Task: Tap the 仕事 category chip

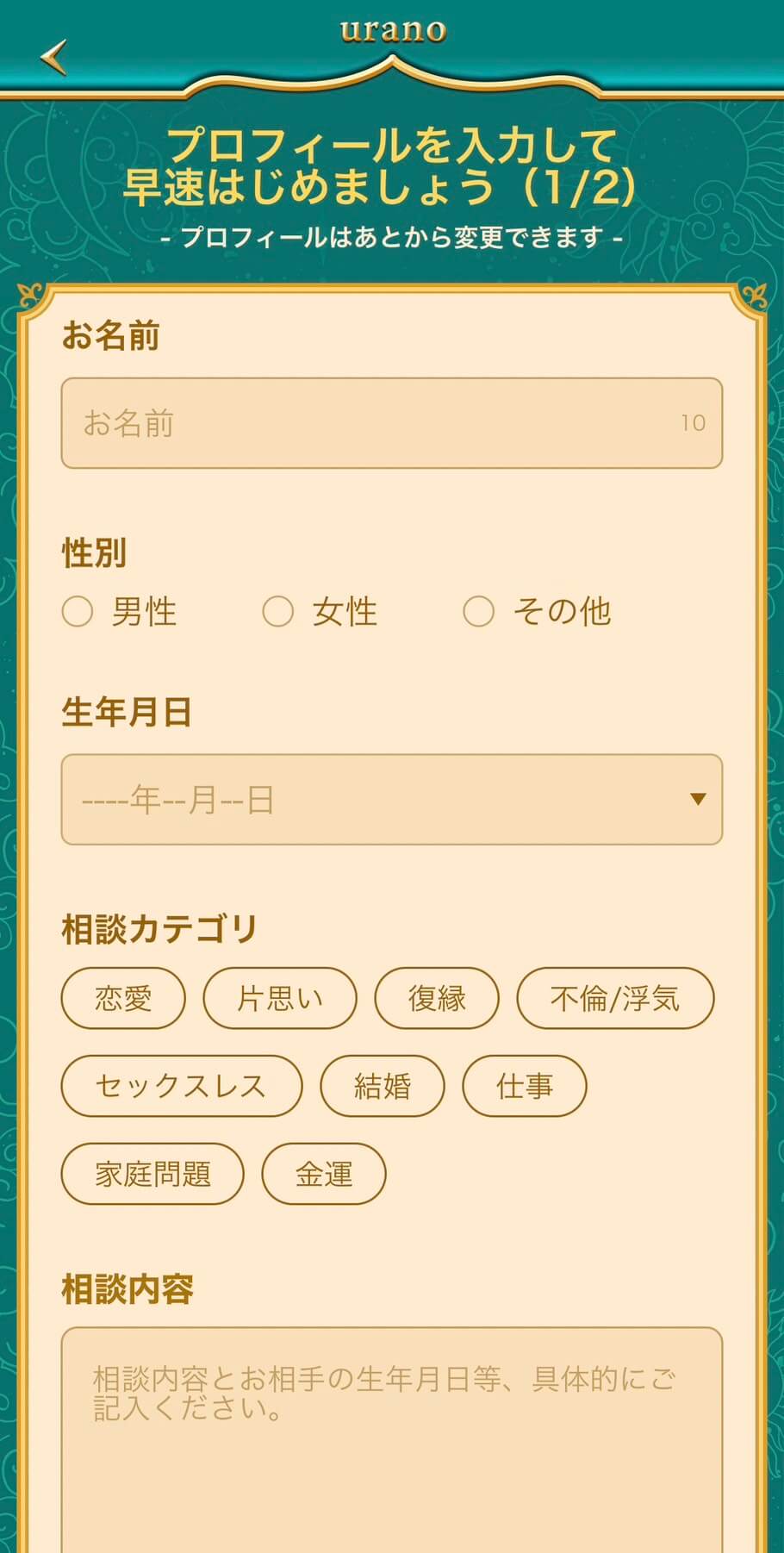Action: click(x=525, y=1086)
